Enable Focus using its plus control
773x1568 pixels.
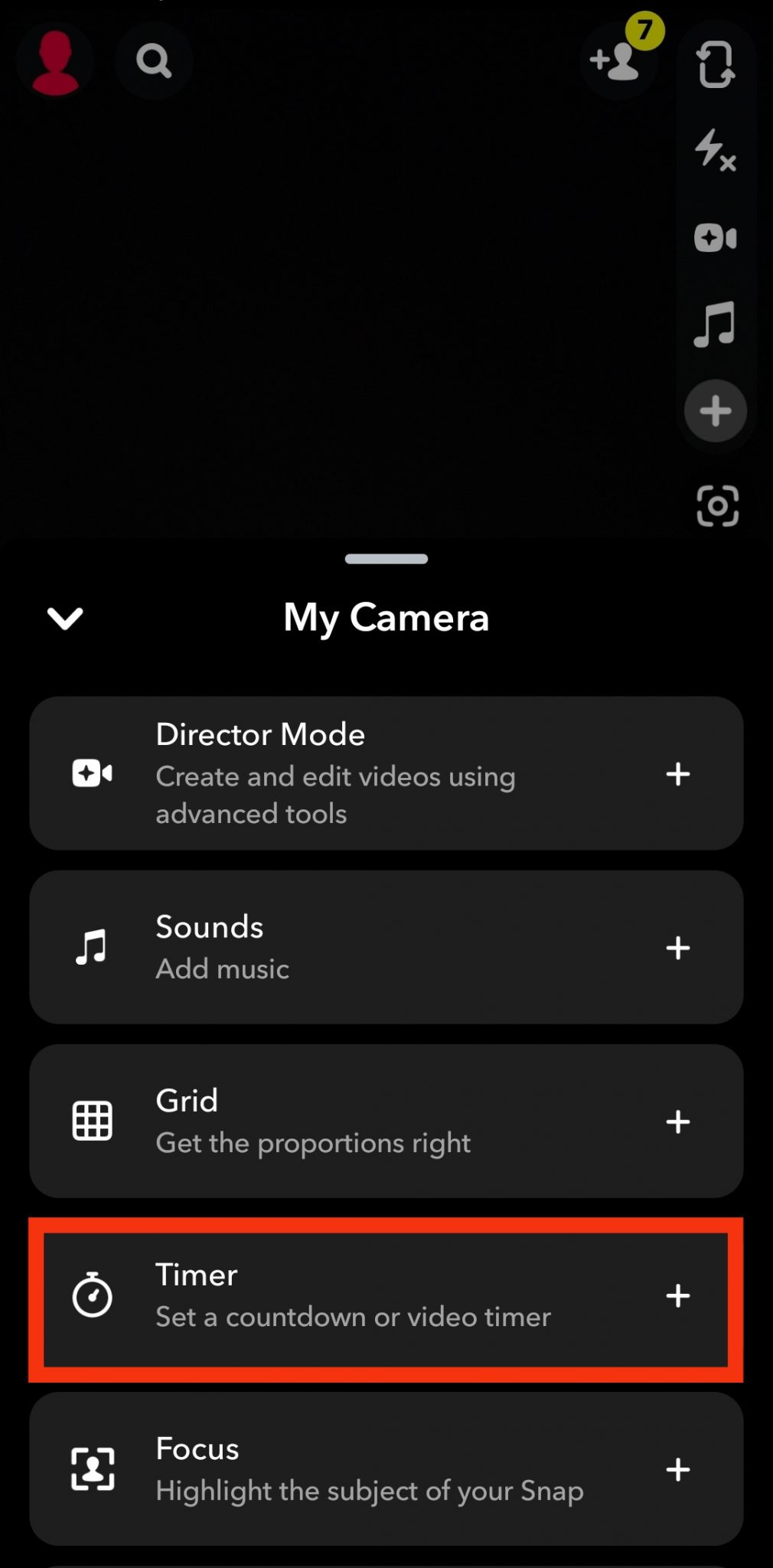[x=677, y=1470]
